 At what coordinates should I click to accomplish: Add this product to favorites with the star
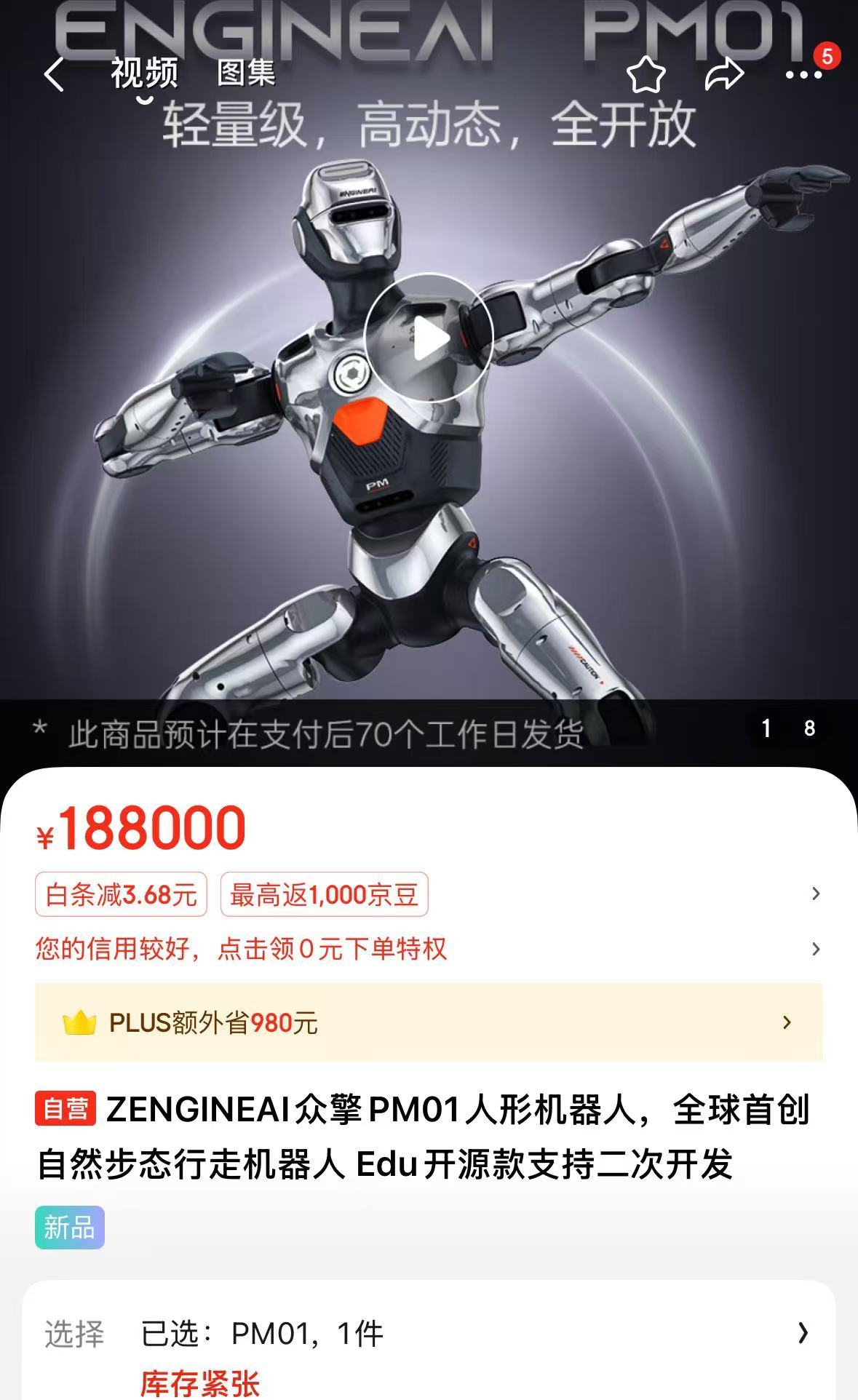pos(646,74)
